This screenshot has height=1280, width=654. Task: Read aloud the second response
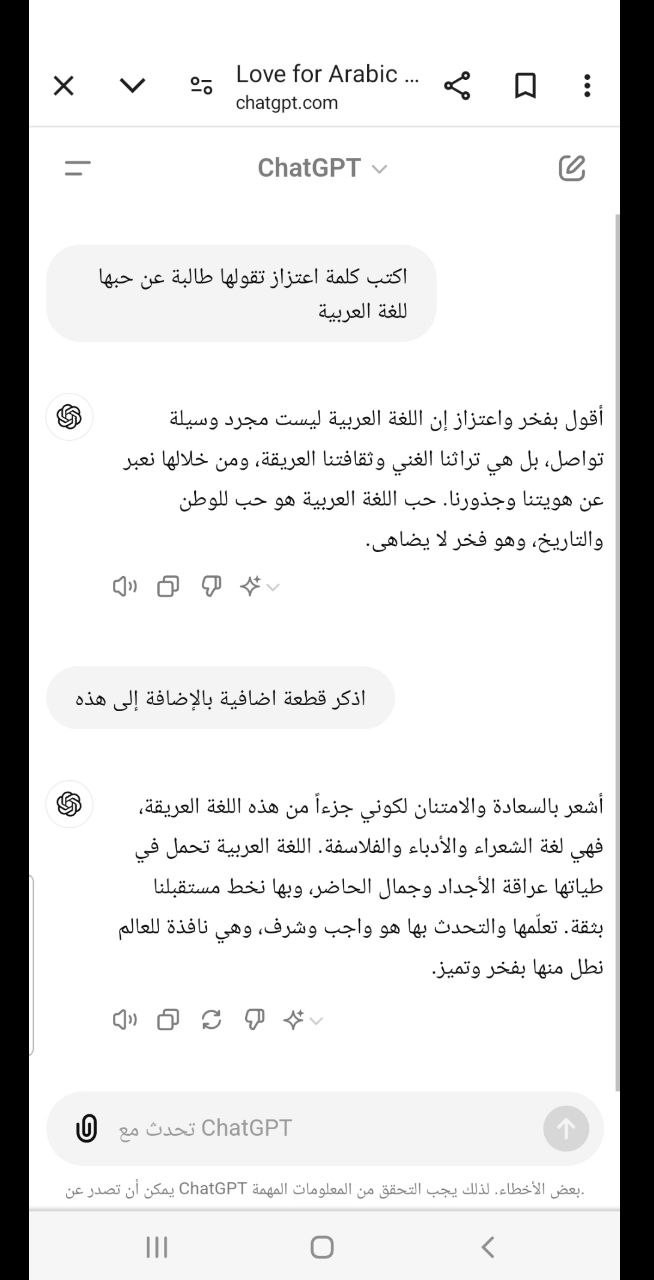[x=124, y=1020]
